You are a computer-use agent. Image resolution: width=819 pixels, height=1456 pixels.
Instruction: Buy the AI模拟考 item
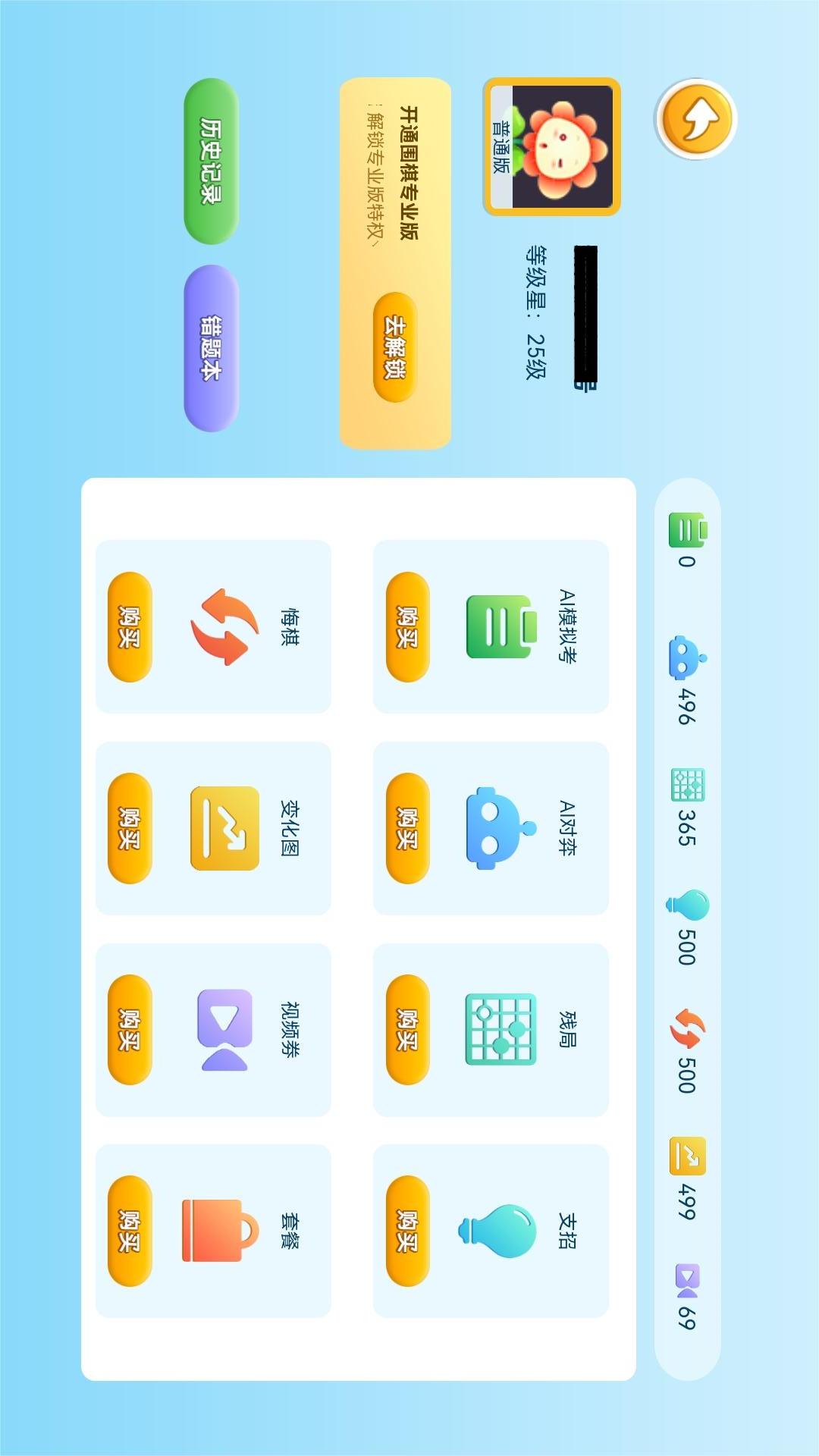(x=408, y=627)
